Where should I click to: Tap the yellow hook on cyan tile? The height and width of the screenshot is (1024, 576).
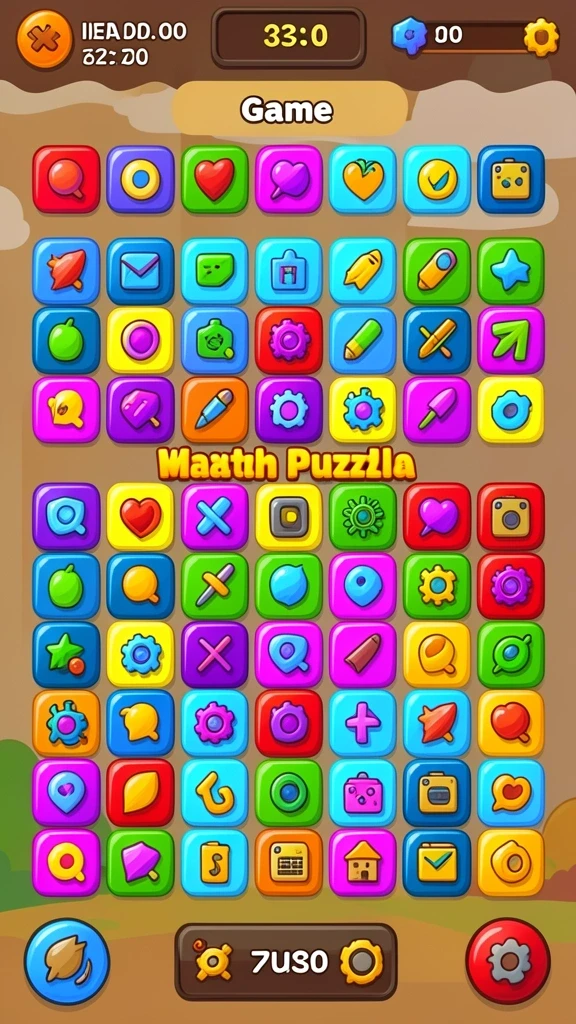pos(215,793)
